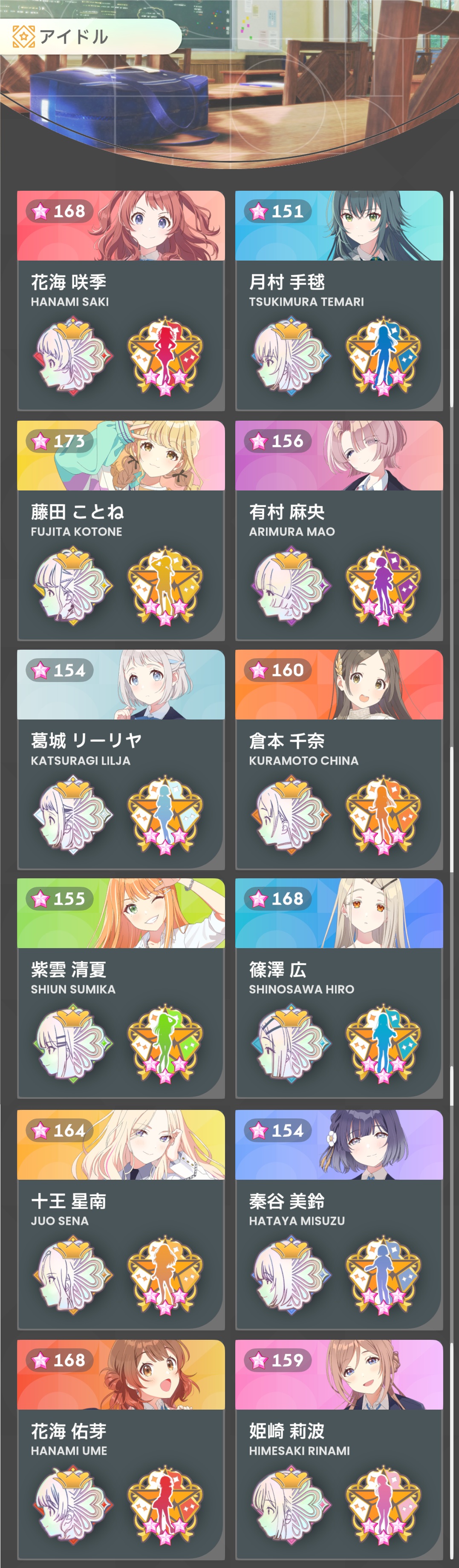The image size is (459, 1568).
Task: Open Tsukimura Temari's idol card
Action: click(x=339, y=300)
